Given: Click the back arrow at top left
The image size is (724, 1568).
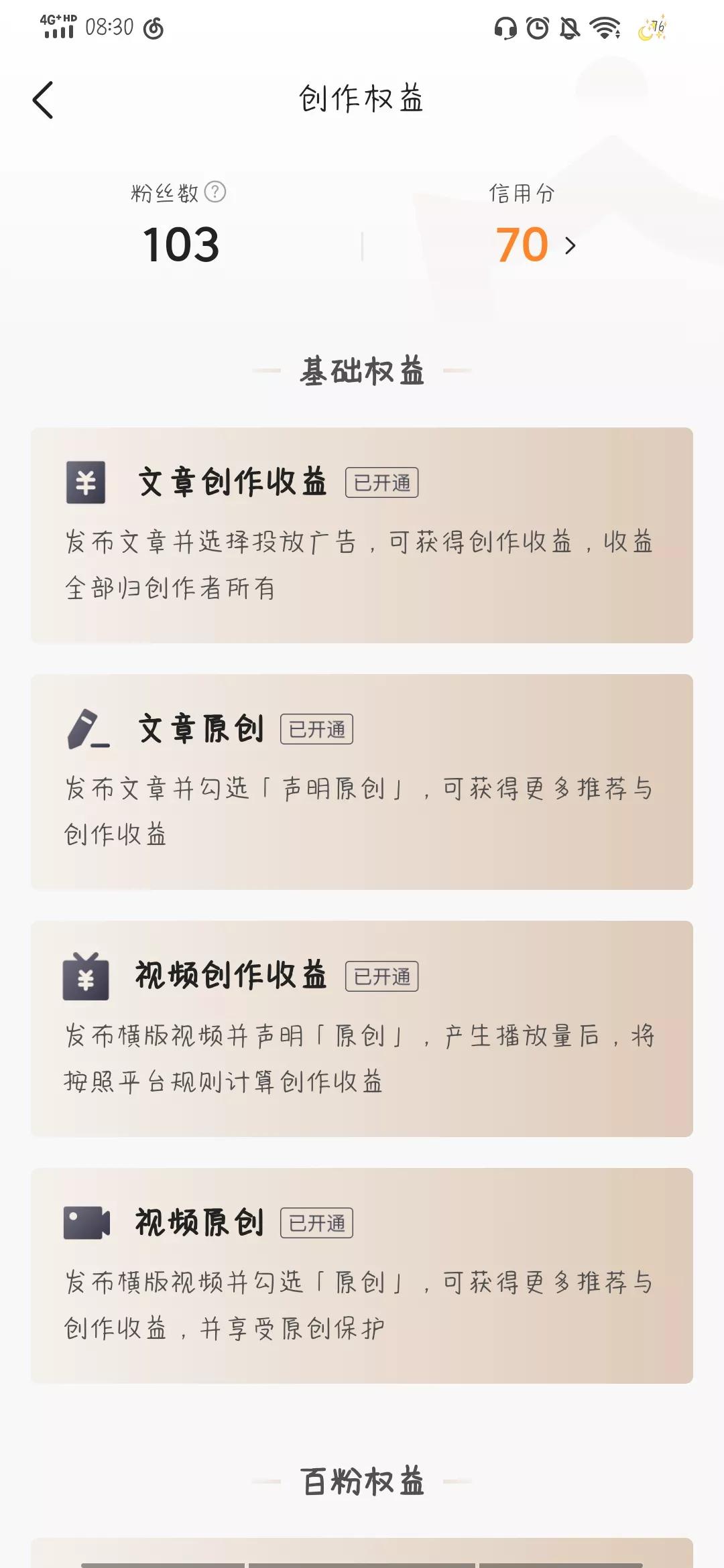Looking at the screenshot, I should [42, 99].
